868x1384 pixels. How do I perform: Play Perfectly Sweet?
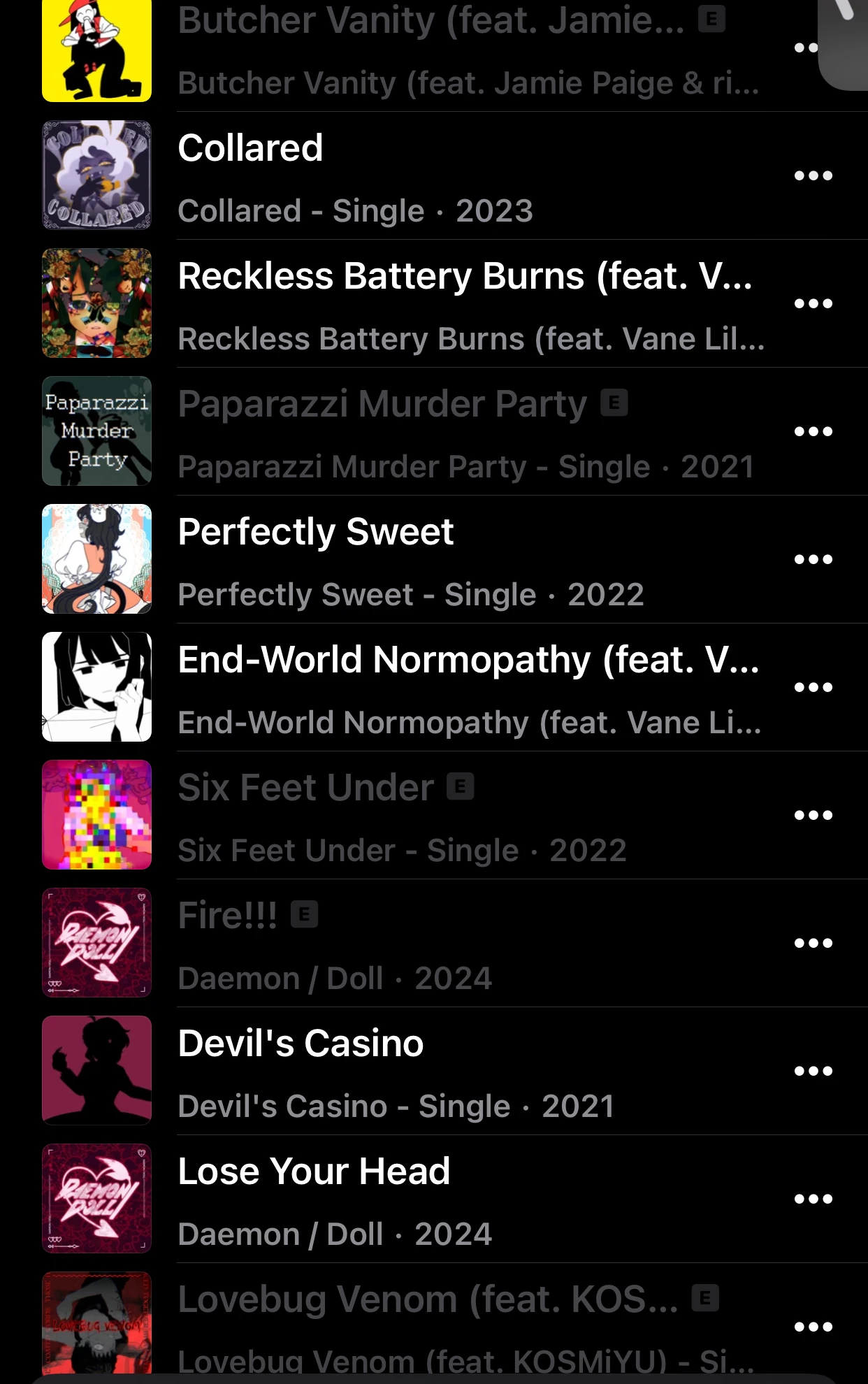coord(419,560)
